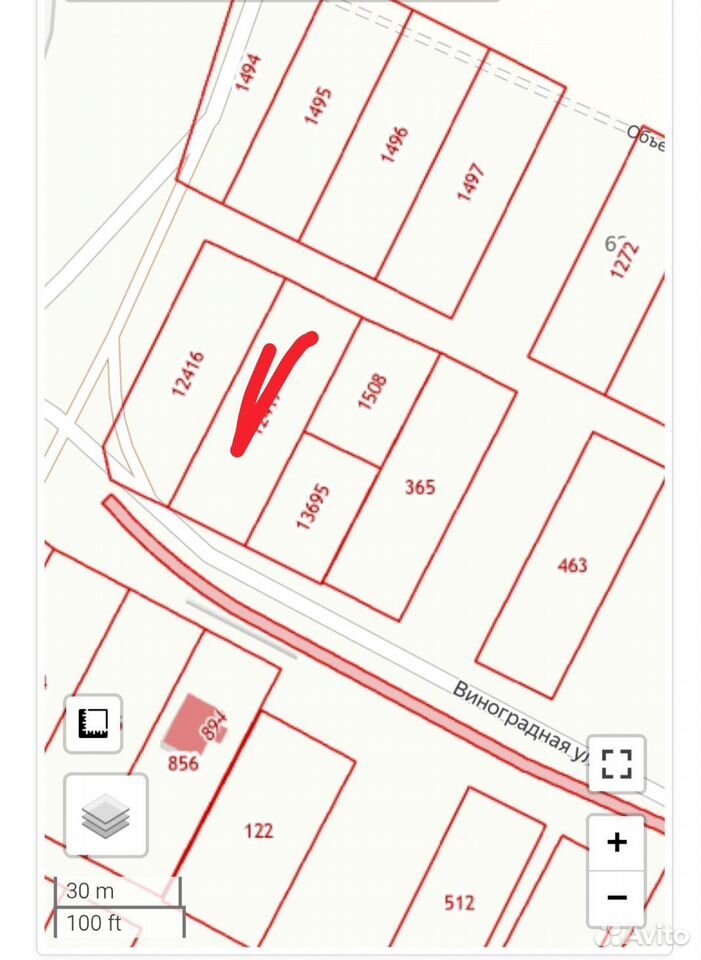Expand the map to fullscreen
The width and height of the screenshot is (701, 960).
click(x=617, y=763)
